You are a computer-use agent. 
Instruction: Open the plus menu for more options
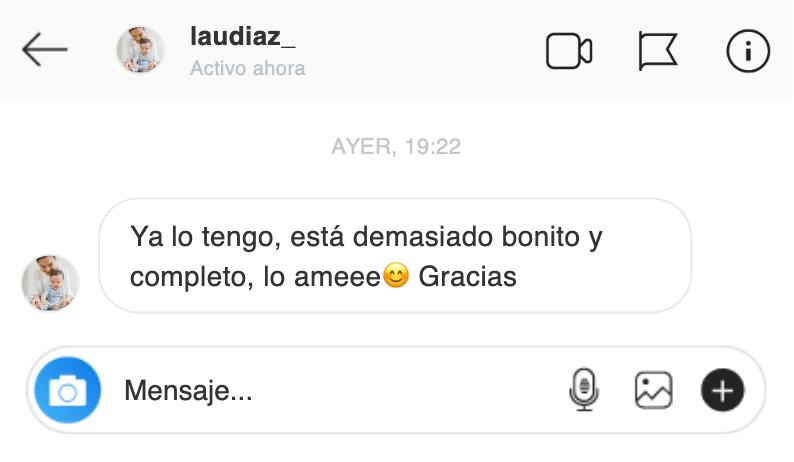722,390
